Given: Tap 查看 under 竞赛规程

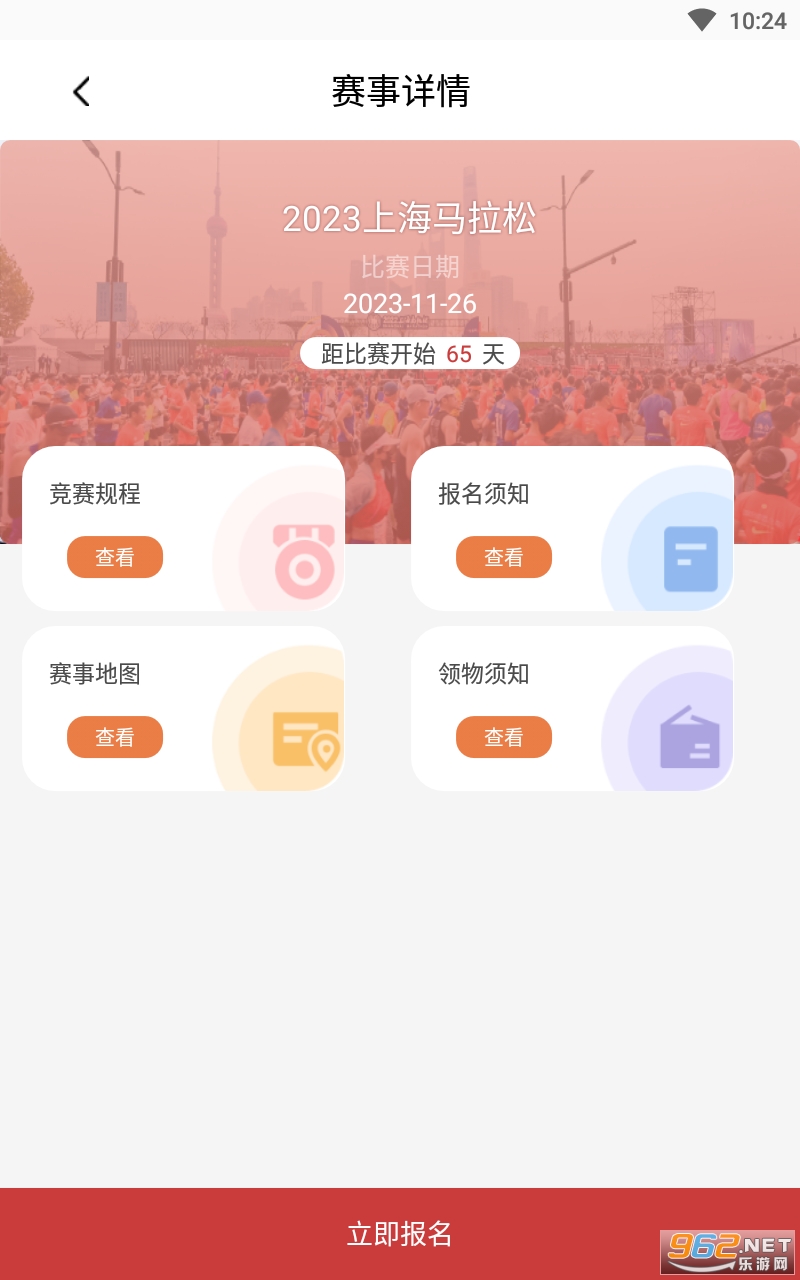Looking at the screenshot, I should tap(115, 557).
